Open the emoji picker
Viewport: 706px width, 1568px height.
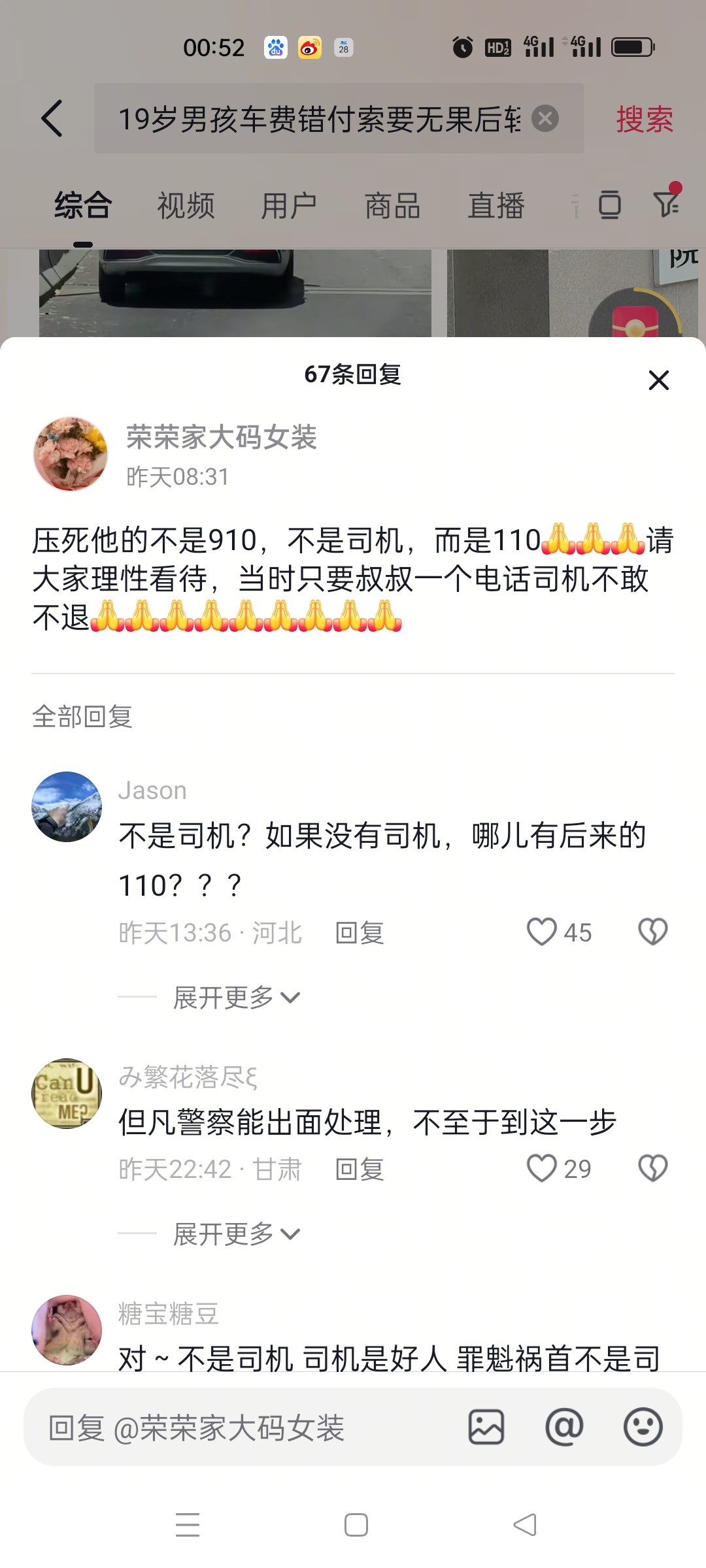coord(643,1427)
